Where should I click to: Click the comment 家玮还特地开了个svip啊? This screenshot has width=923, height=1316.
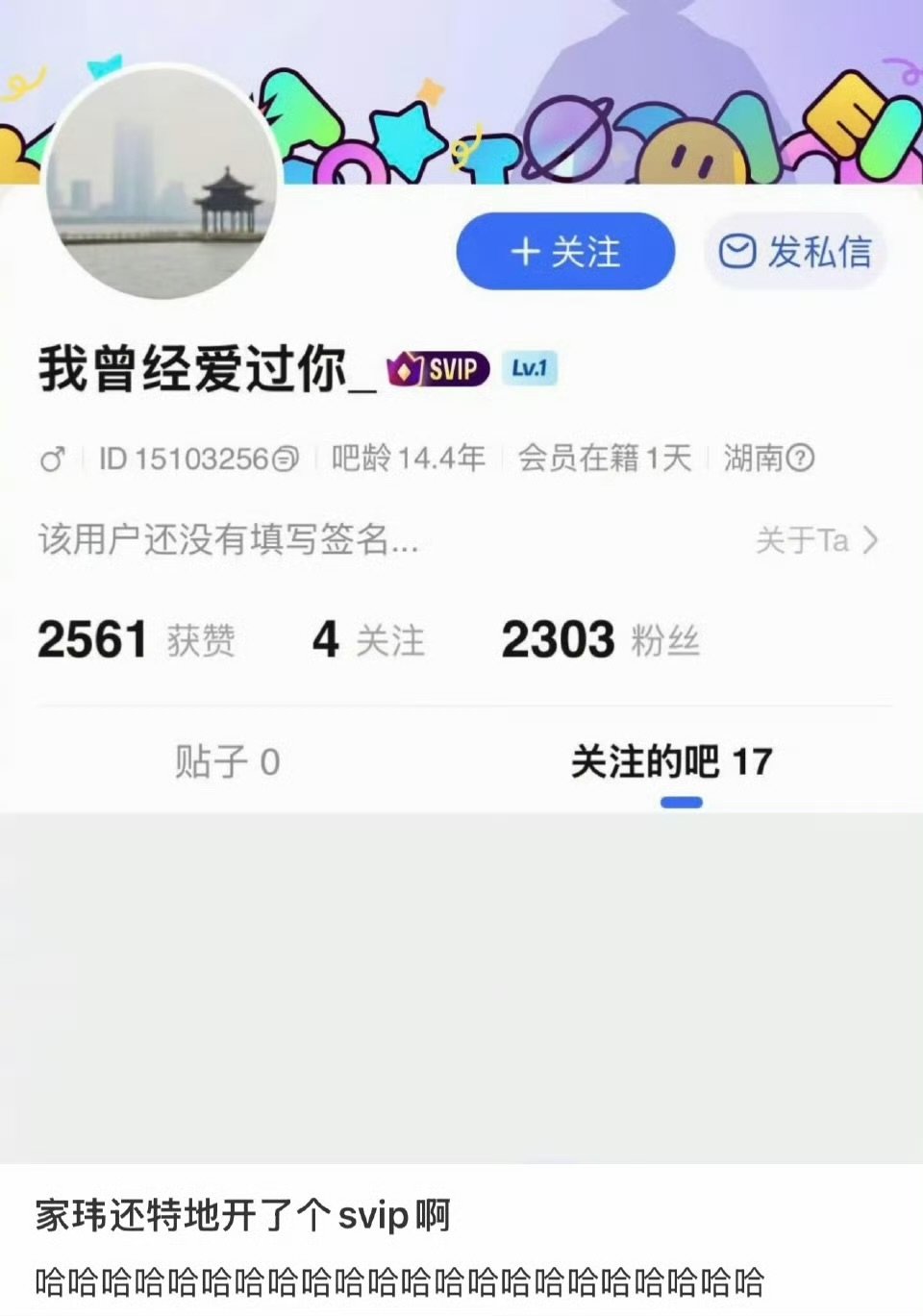pos(245,1215)
